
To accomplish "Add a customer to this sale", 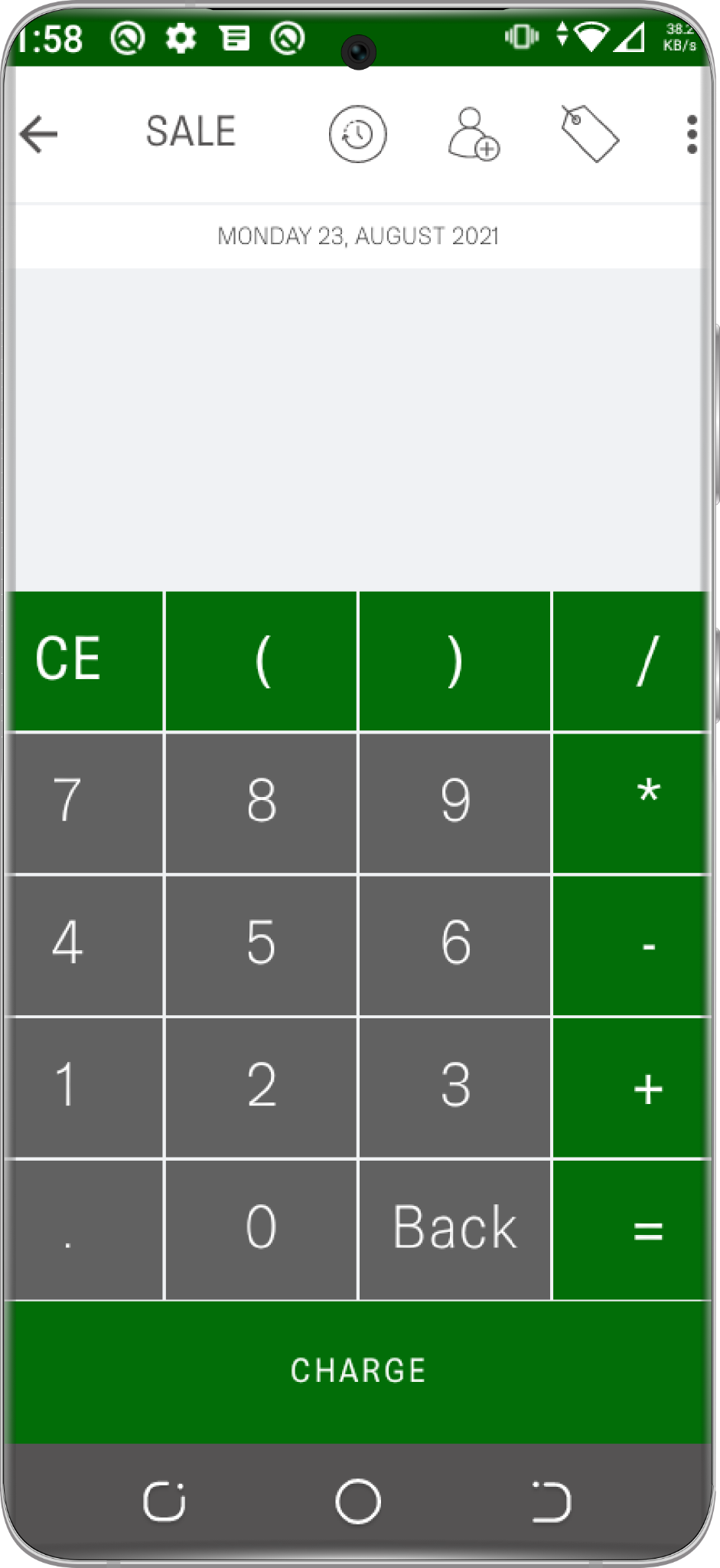I will click(x=473, y=134).
